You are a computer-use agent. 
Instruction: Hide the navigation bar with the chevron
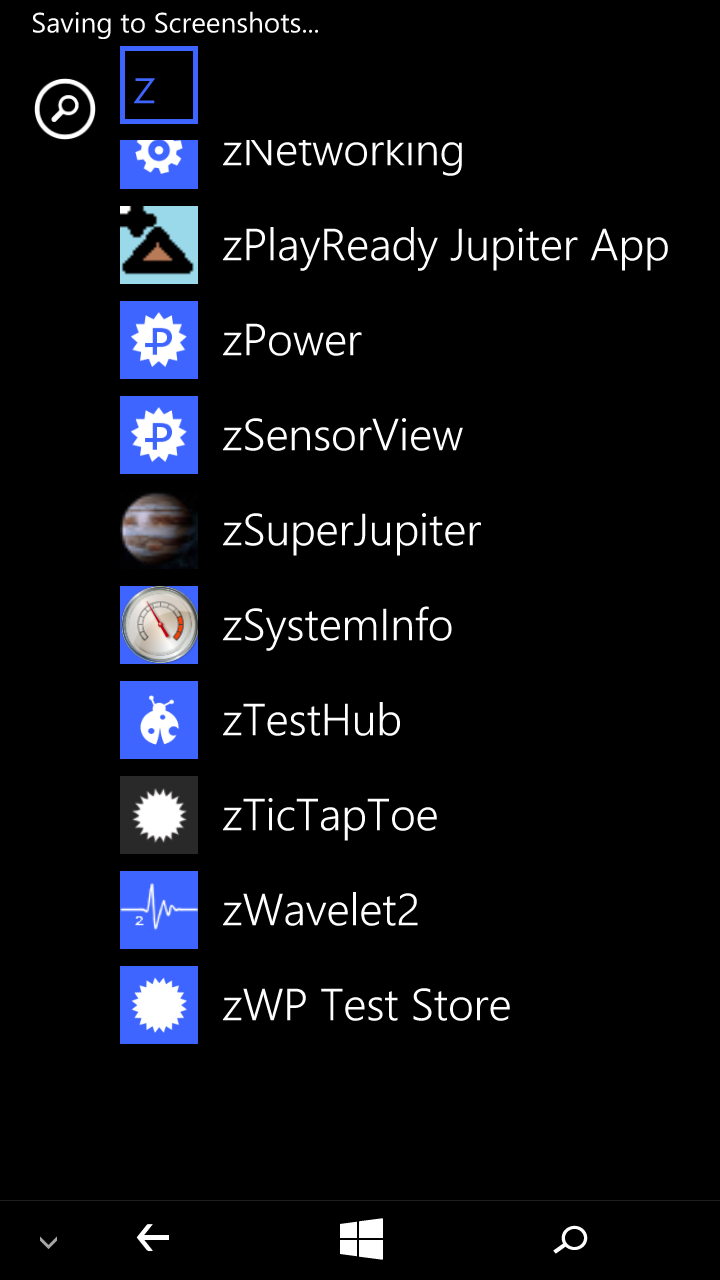click(x=48, y=1243)
